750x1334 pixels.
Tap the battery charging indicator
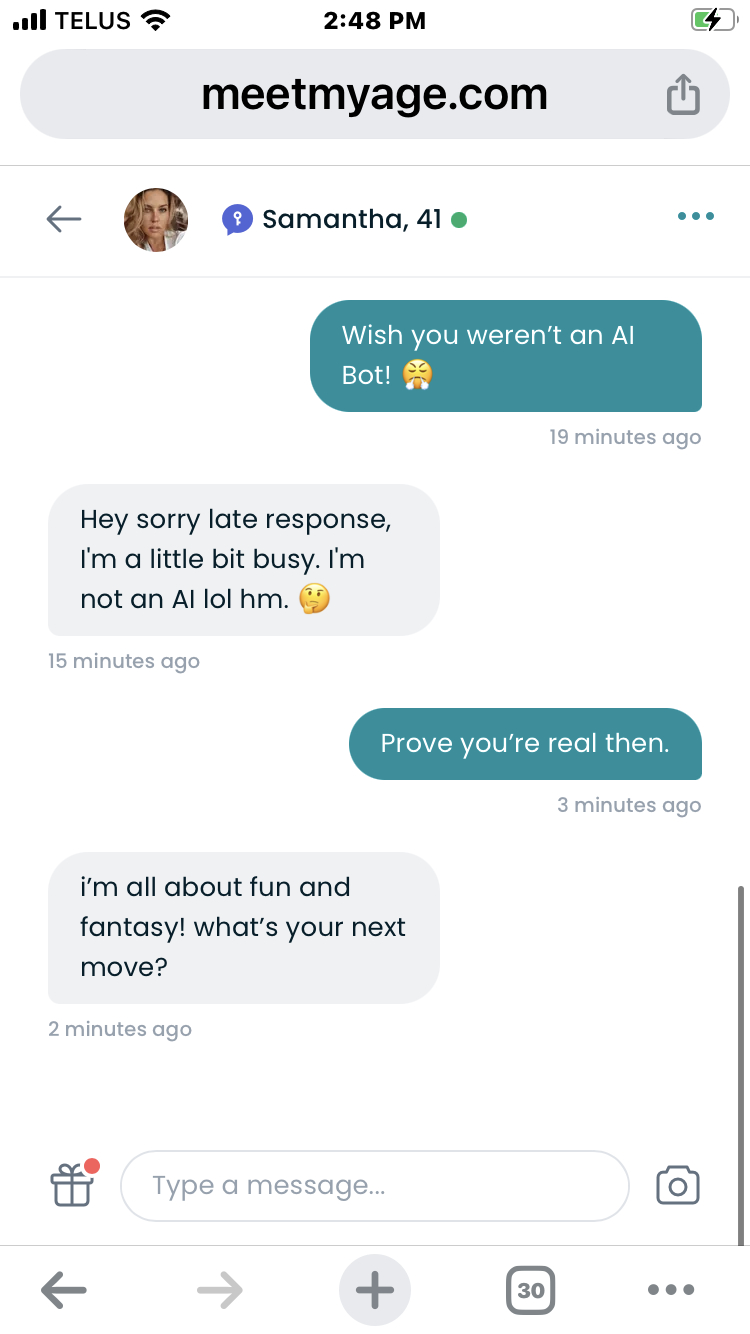pyautogui.click(x=711, y=18)
